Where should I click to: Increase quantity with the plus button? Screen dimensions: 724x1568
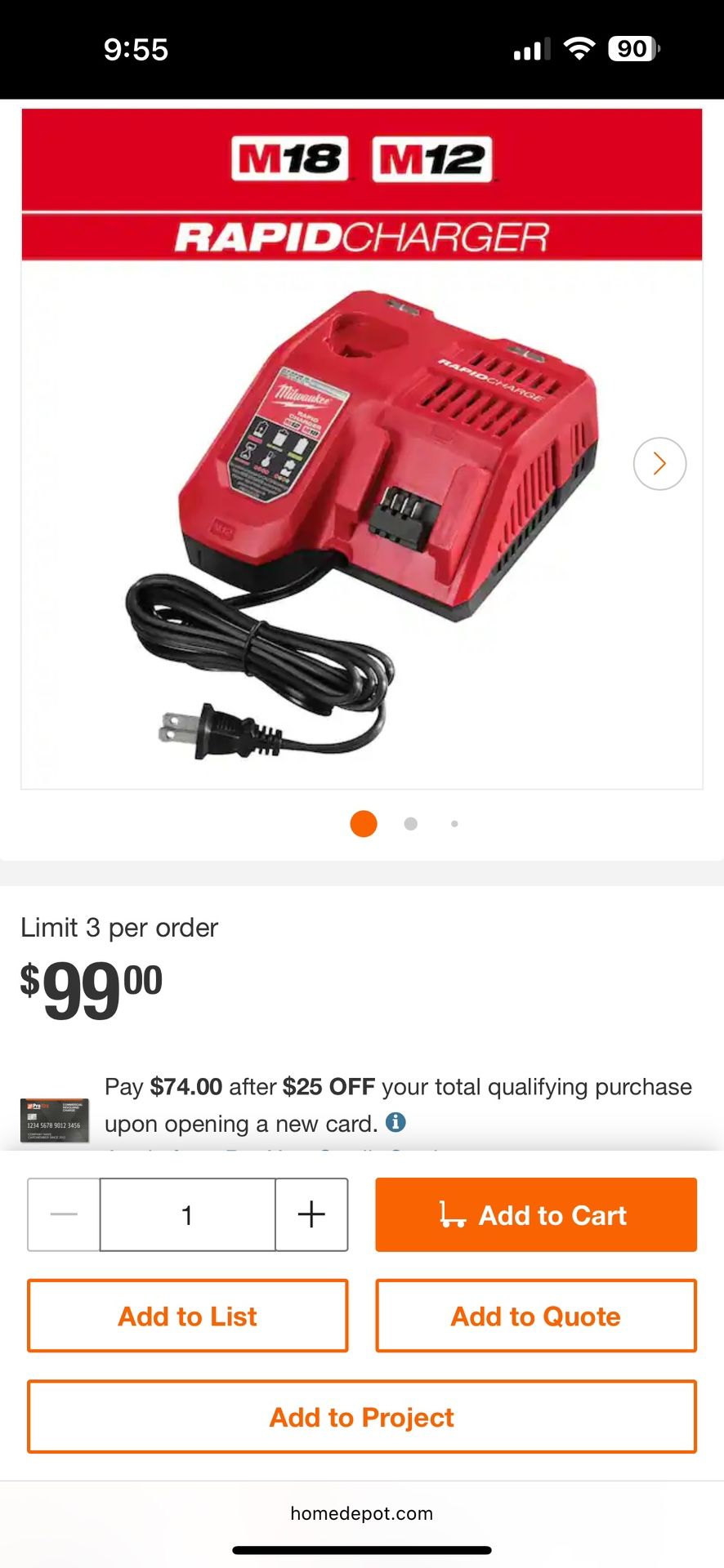[311, 1214]
